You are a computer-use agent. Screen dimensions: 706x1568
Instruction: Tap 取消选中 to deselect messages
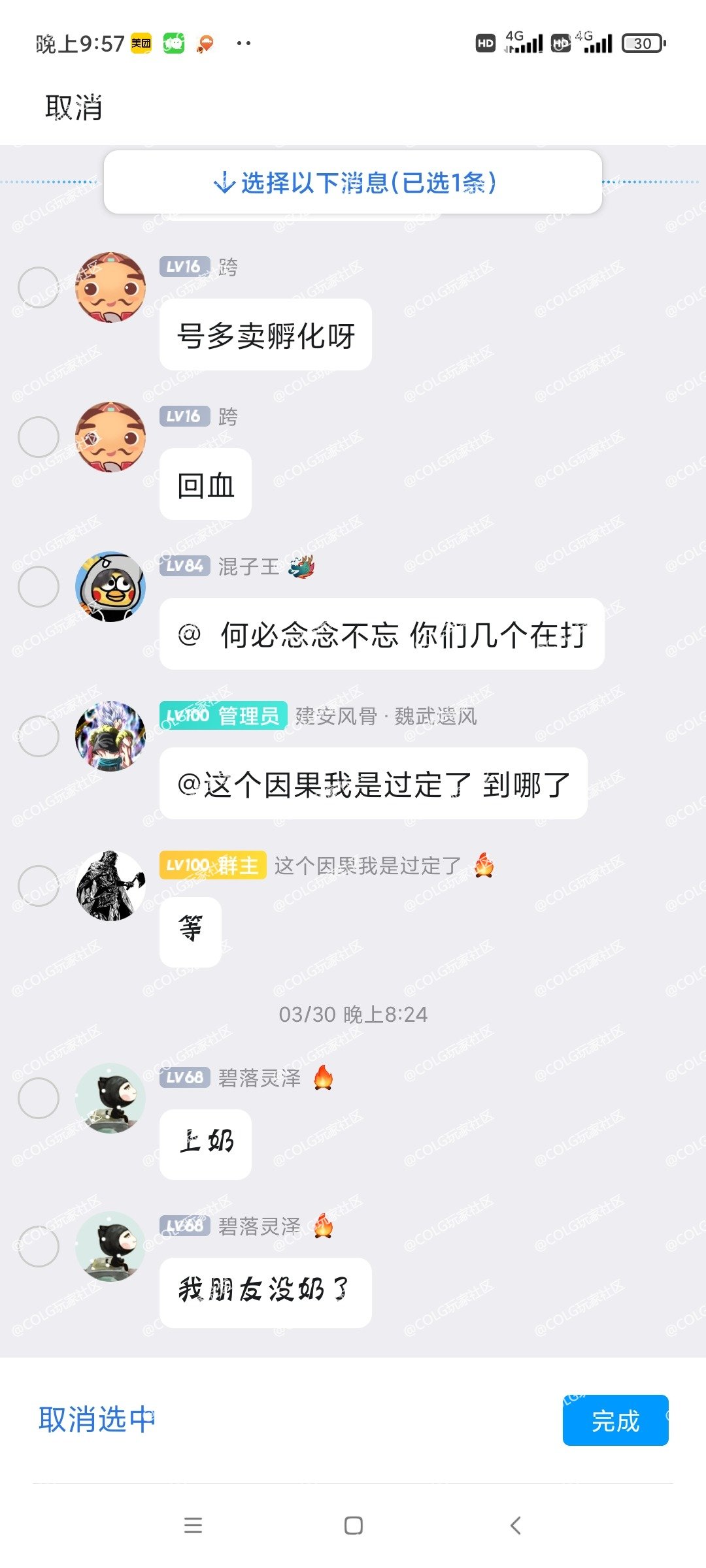pos(97,1420)
